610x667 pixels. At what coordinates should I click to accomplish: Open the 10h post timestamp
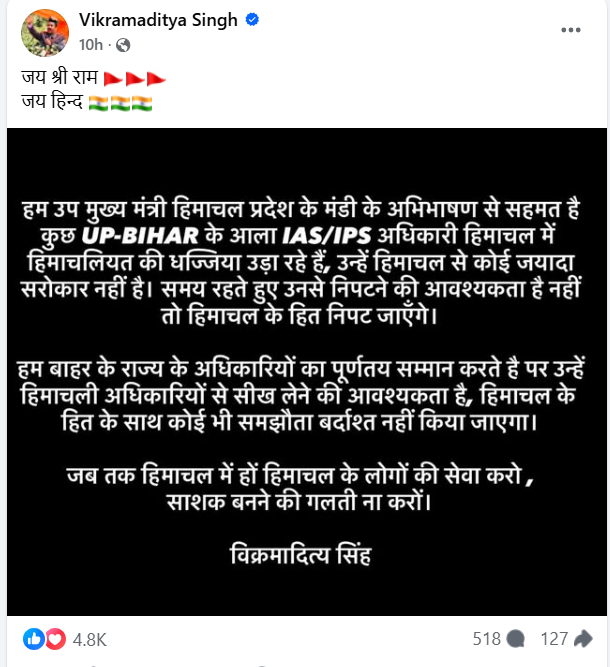(x=91, y=44)
